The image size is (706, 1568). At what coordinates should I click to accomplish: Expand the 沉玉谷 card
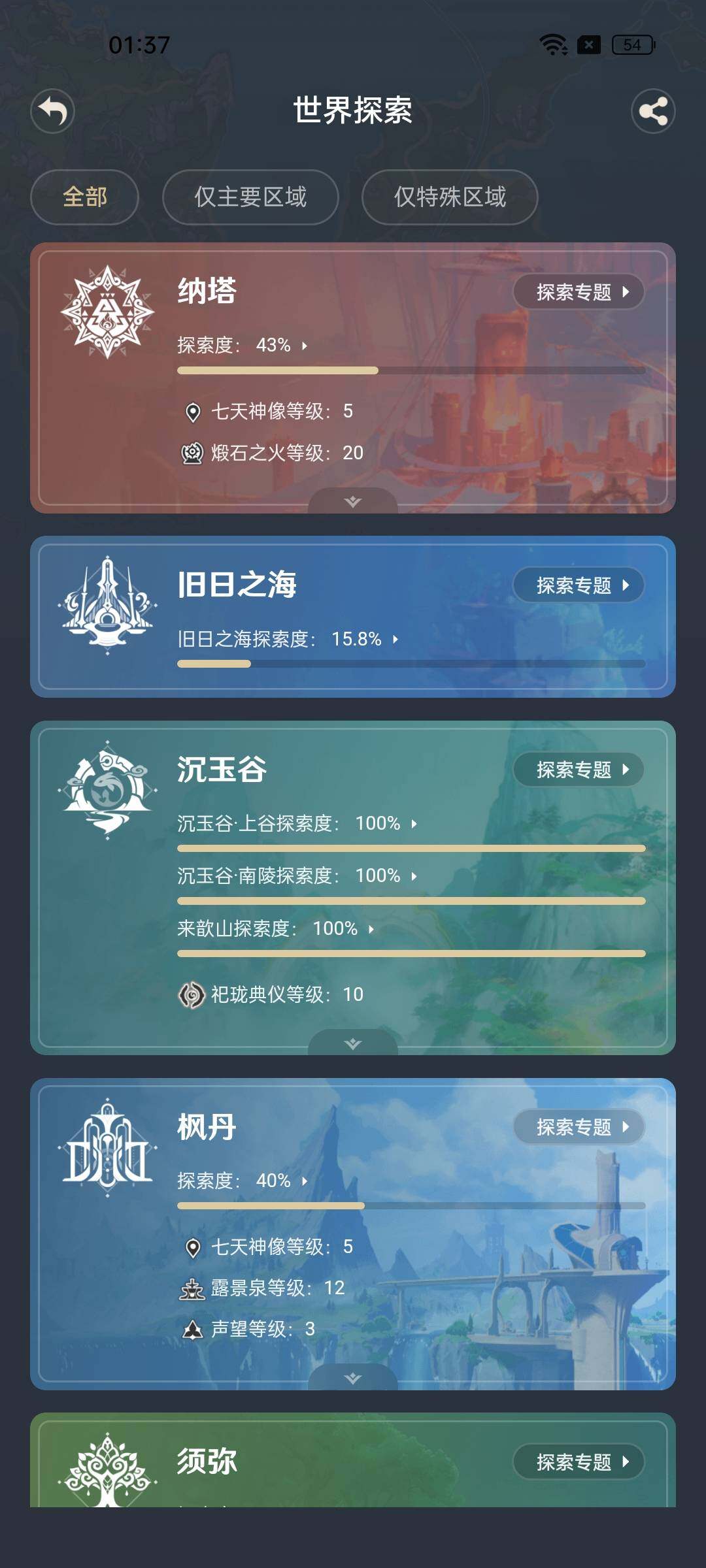click(353, 1043)
